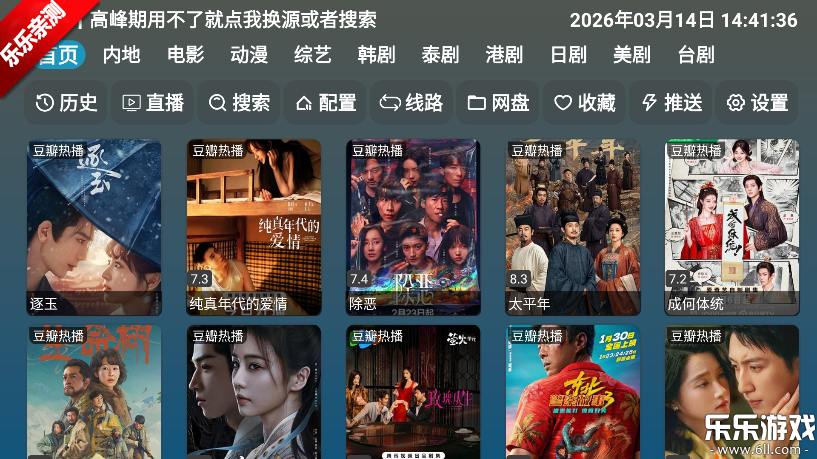Viewport: 817px width, 459px height.
Task: Open the 搜索 search button
Action: [240, 103]
